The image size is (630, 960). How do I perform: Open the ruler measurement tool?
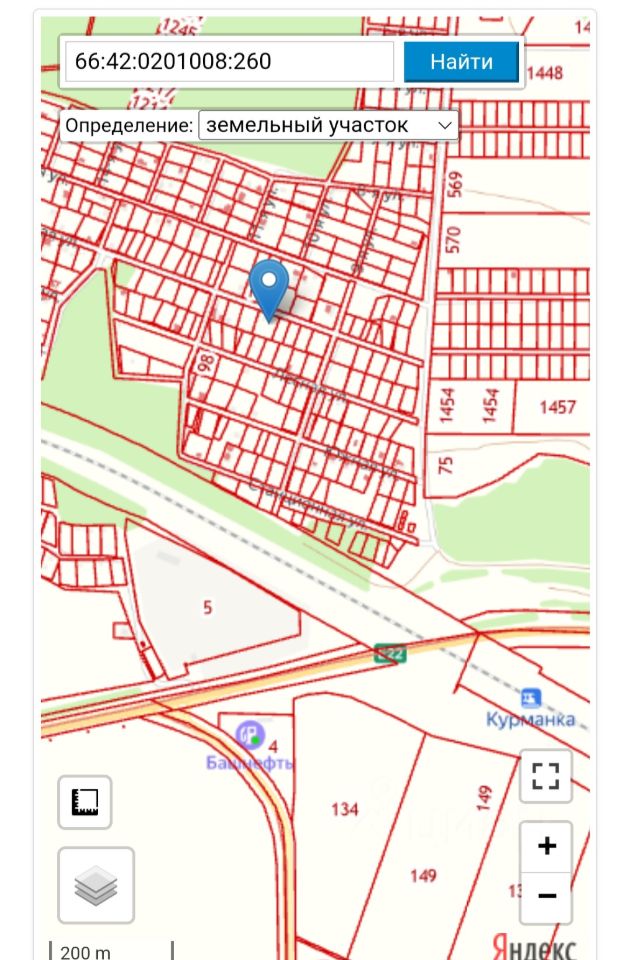pos(85,802)
